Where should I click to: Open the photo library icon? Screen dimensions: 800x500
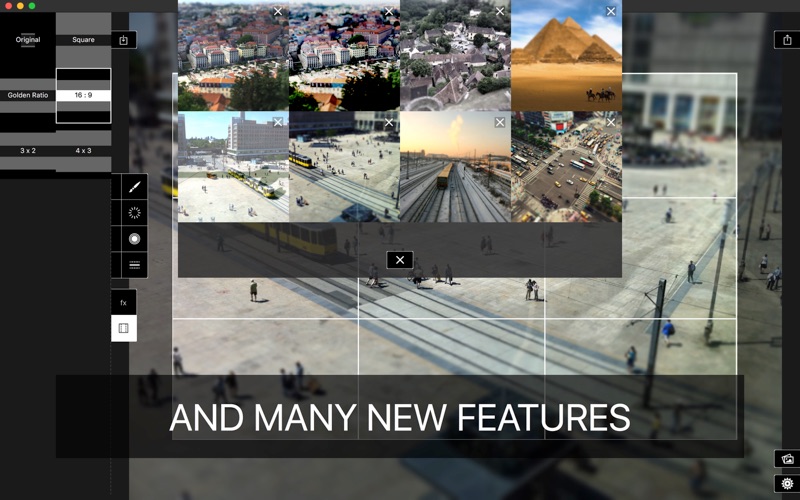[x=787, y=459]
